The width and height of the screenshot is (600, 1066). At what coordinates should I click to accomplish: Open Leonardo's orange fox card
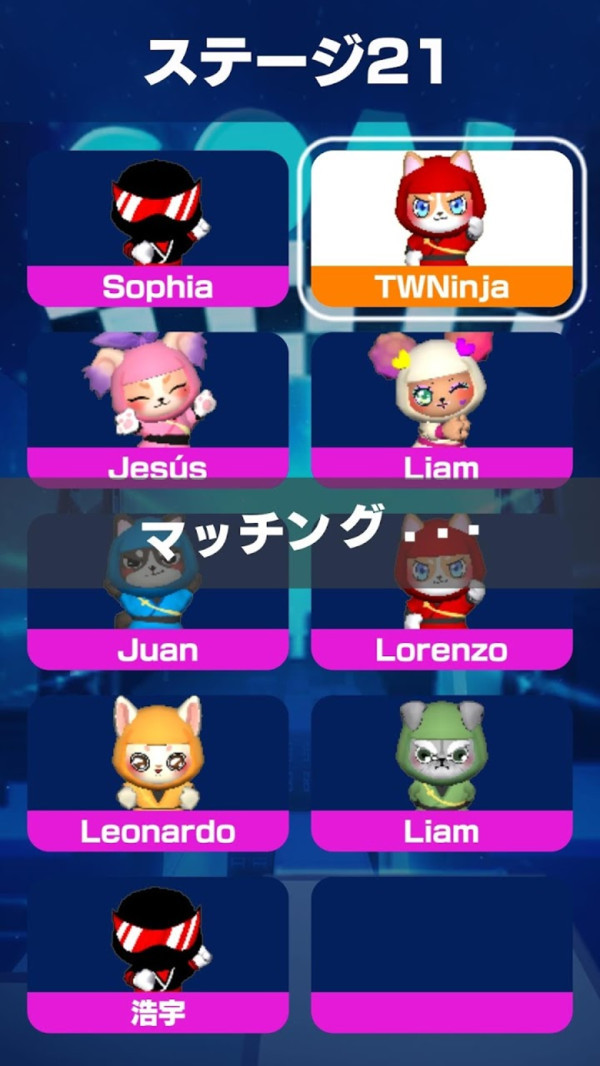[x=158, y=773]
